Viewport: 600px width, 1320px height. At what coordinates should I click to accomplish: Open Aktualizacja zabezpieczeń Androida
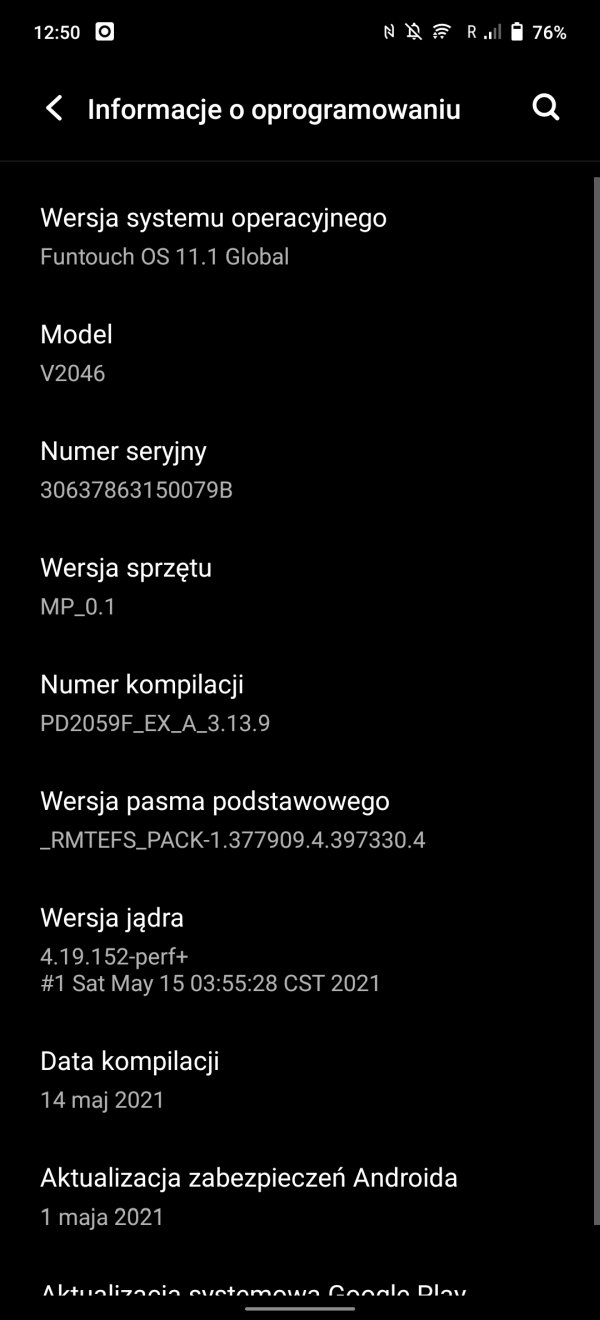(300, 1198)
